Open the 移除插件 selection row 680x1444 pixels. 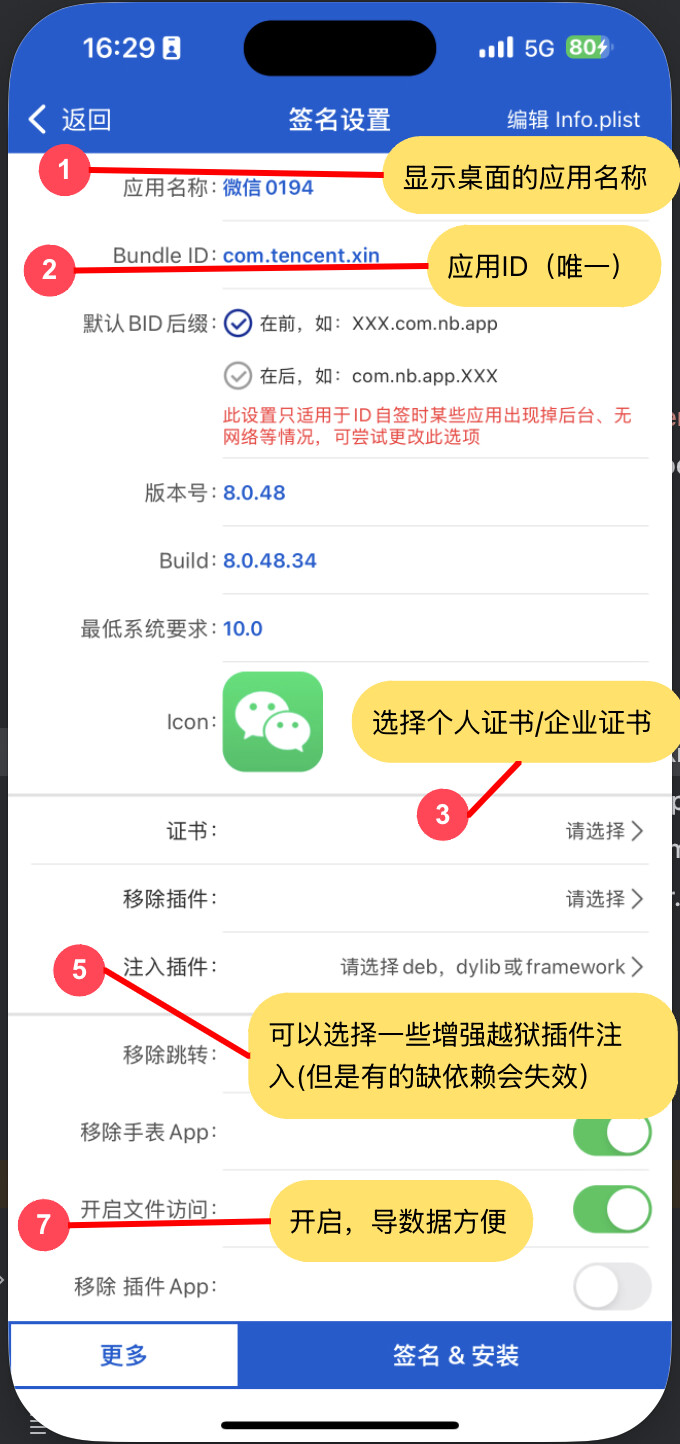pyautogui.click(x=340, y=899)
